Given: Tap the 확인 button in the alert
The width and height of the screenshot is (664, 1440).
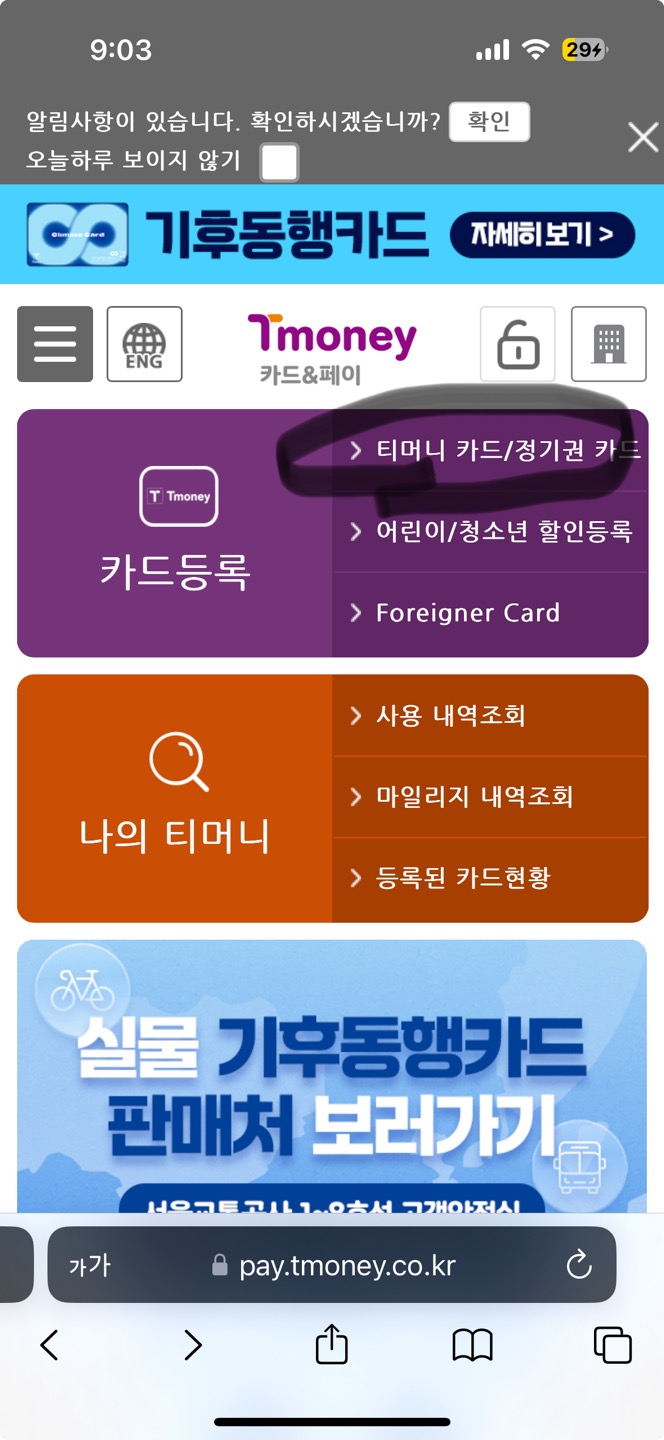Looking at the screenshot, I should coord(489,122).
